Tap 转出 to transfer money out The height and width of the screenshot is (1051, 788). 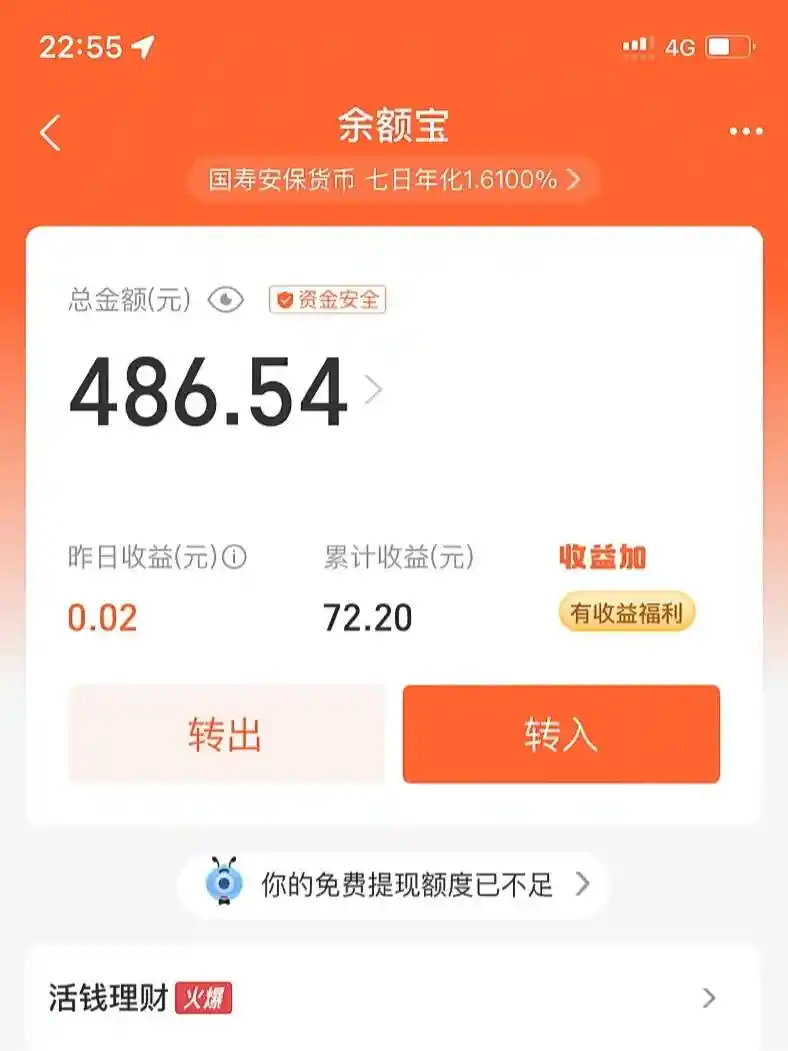point(226,734)
